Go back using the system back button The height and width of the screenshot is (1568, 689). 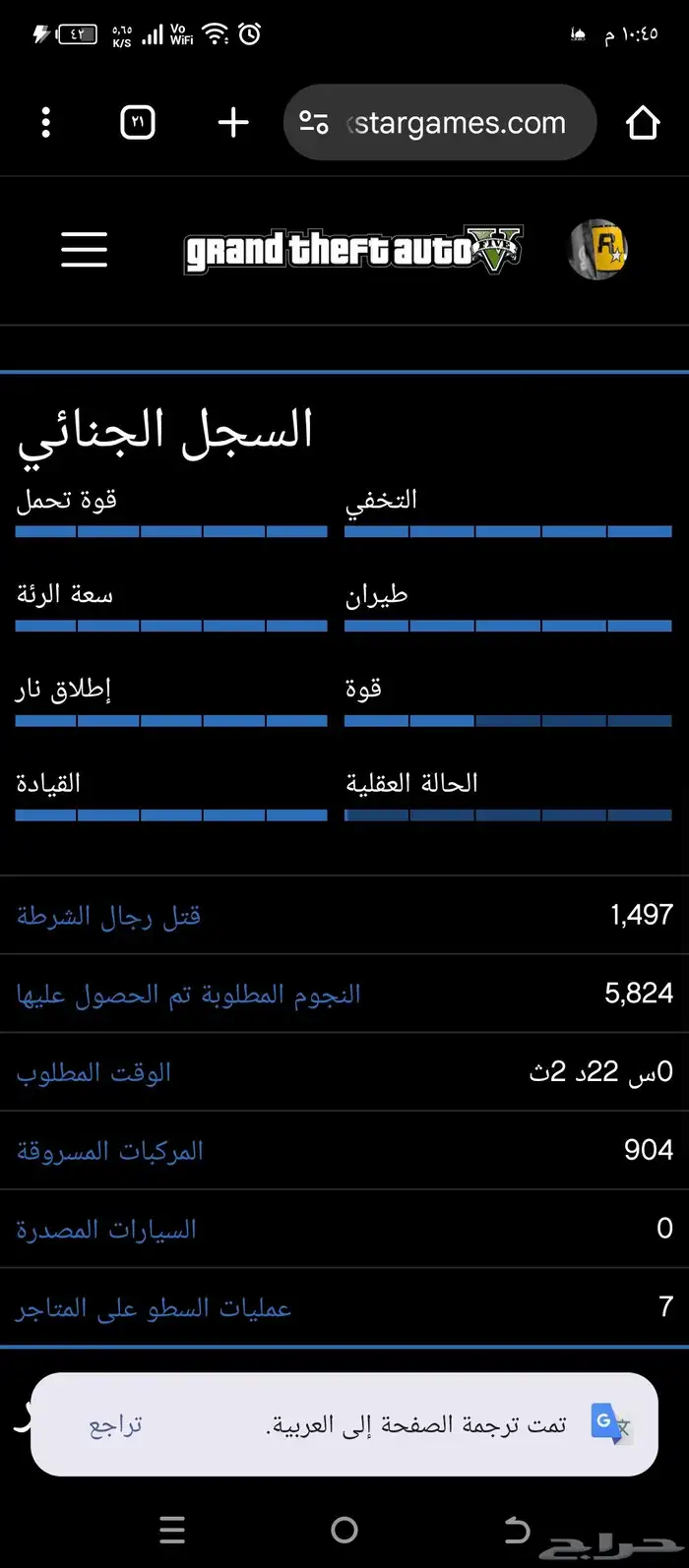pos(516,1530)
